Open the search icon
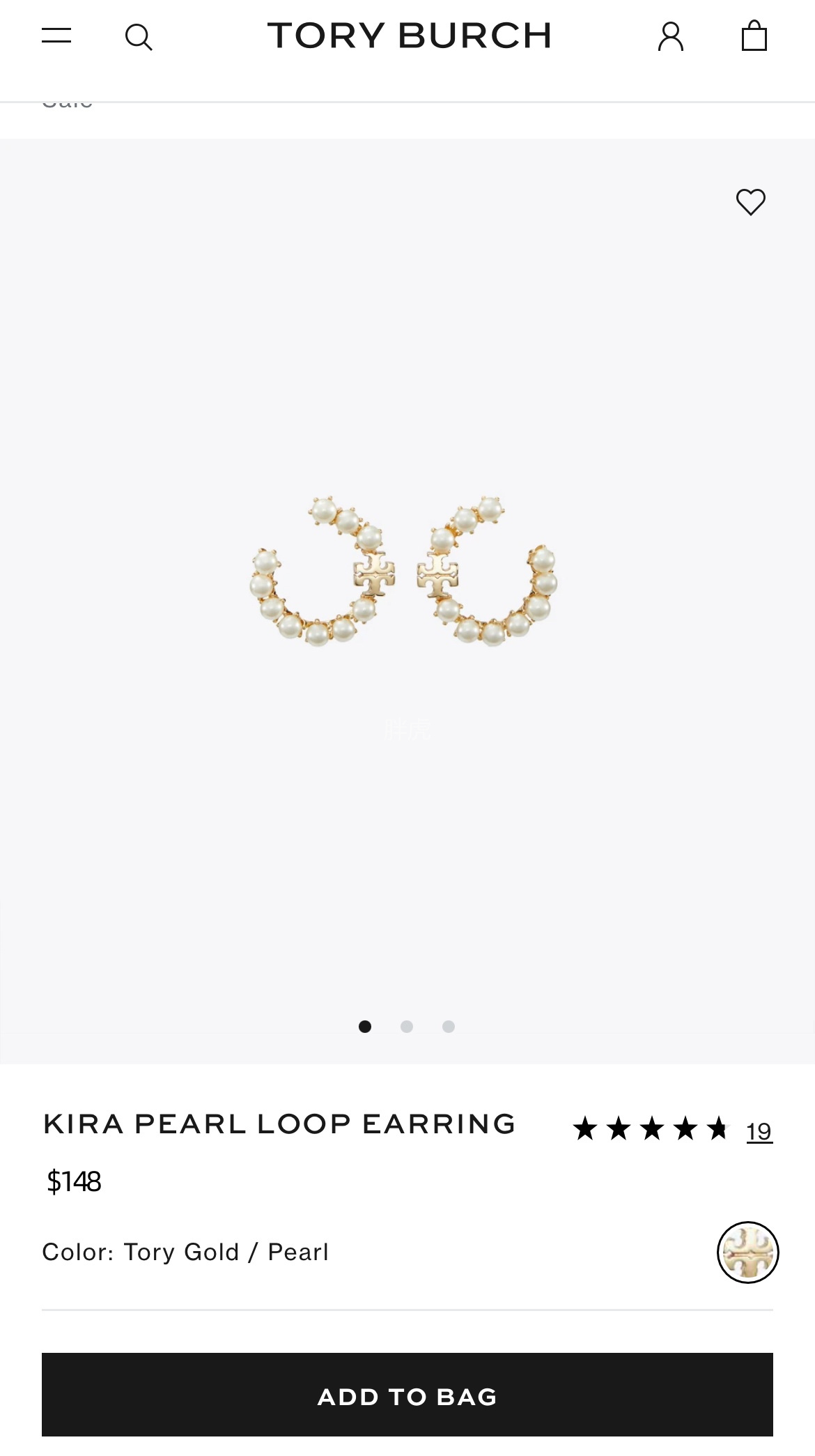Image resolution: width=815 pixels, height=1456 pixels. (x=138, y=37)
